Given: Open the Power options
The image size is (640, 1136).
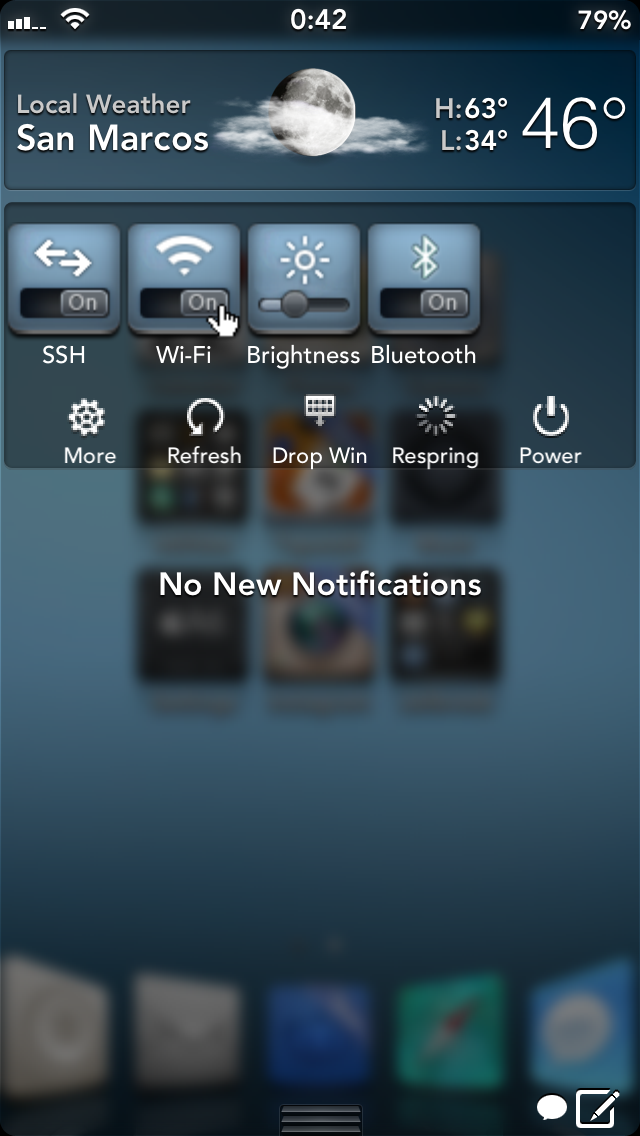Looking at the screenshot, I should pyautogui.click(x=550, y=431).
